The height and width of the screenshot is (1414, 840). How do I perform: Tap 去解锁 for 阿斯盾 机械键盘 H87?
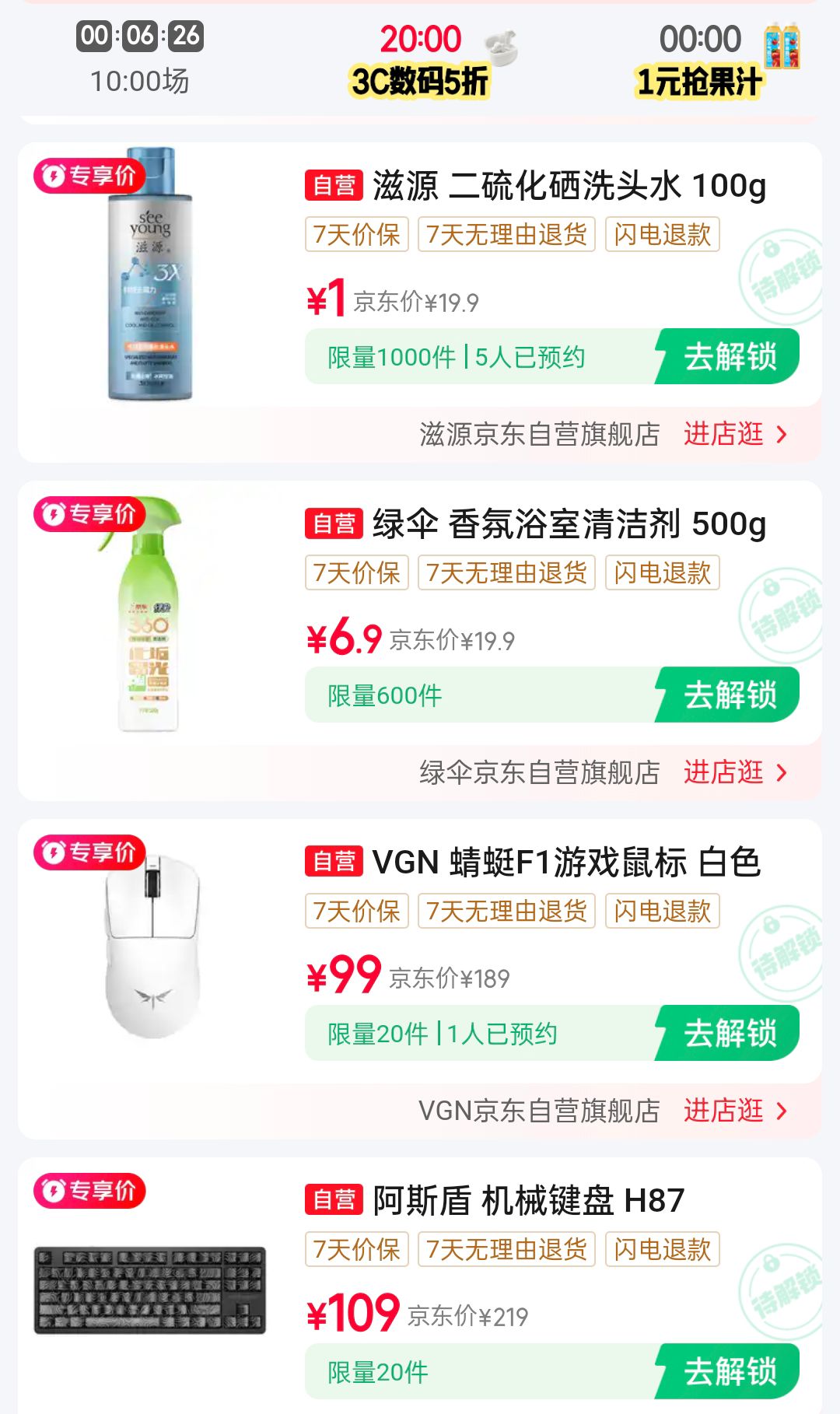(x=729, y=1371)
